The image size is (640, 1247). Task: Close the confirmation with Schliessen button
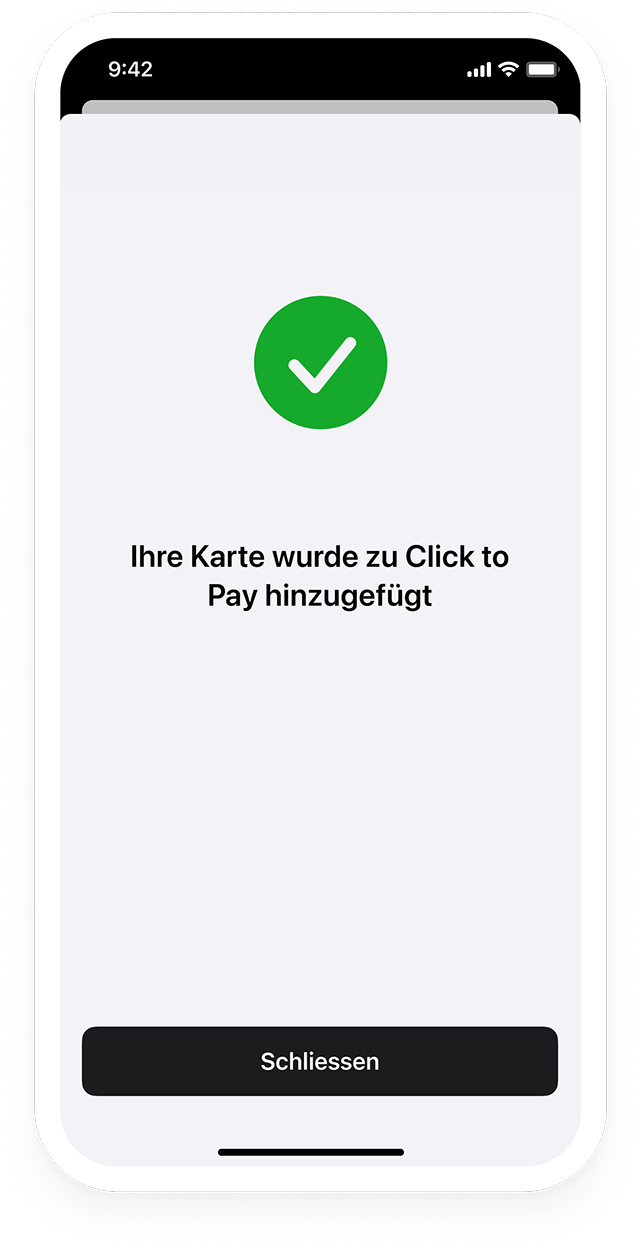(319, 1061)
